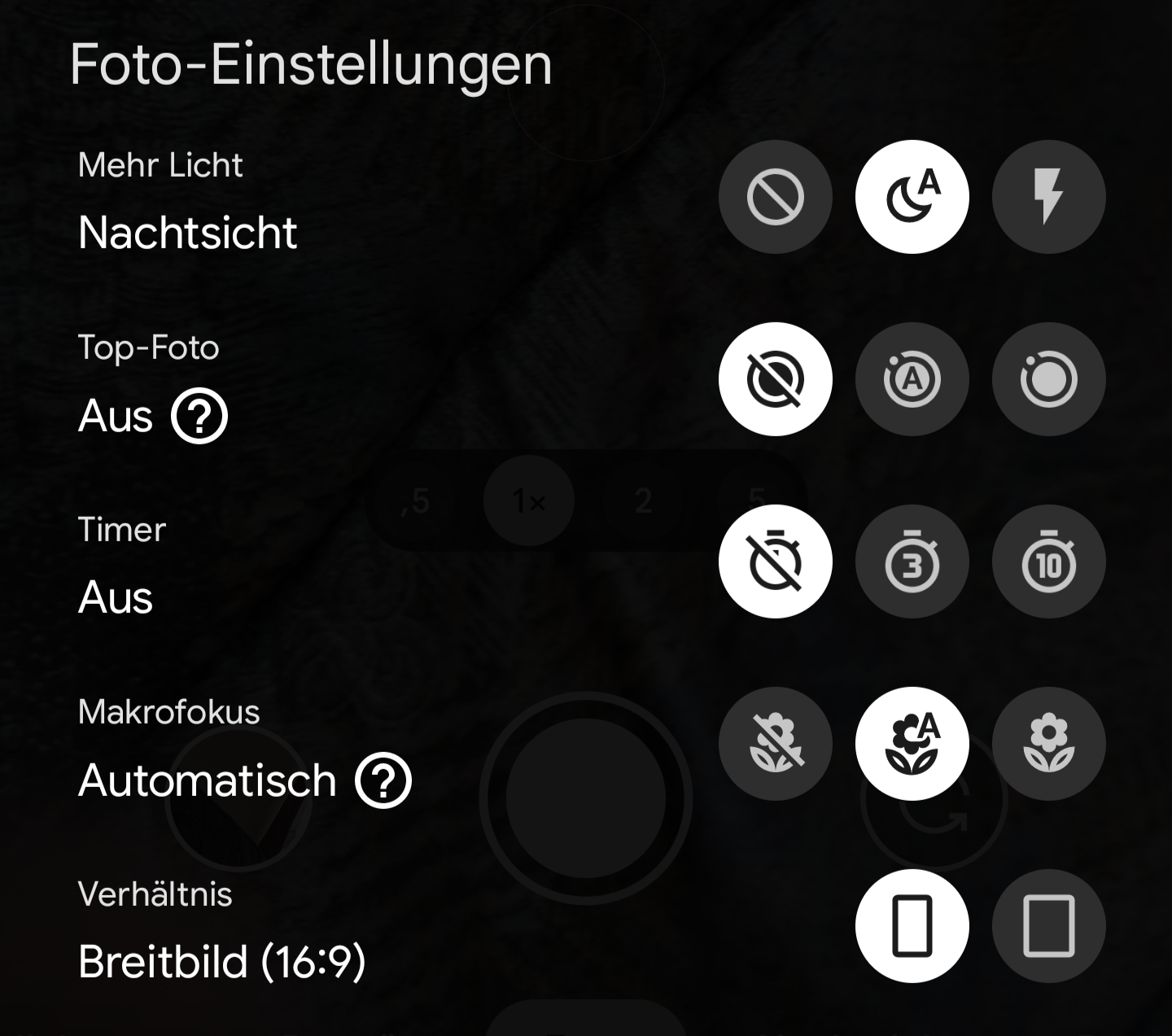Open the help icon for Top-Foto

[x=199, y=417]
